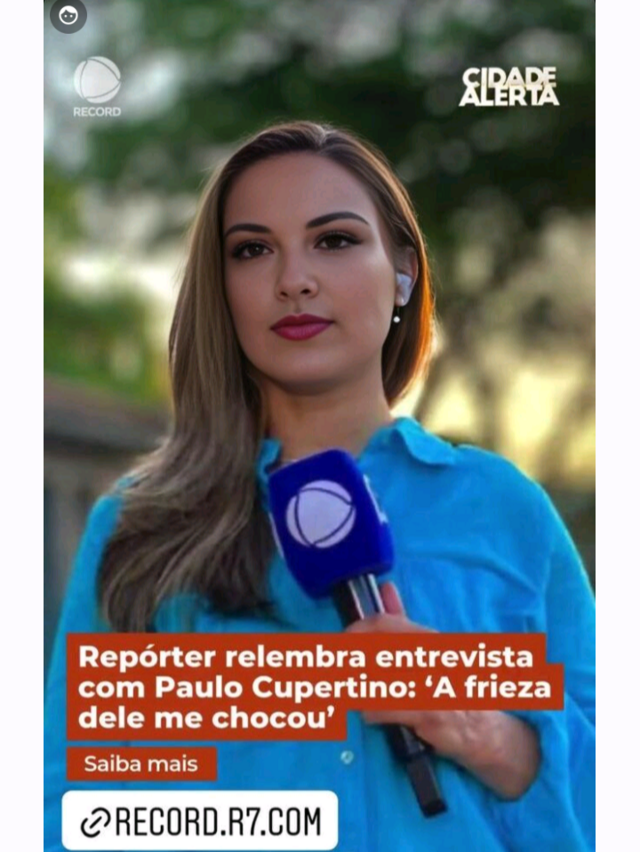Open the RECORD.R7.COM link sticker
Image resolution: width=640 pixels, height=852 pixels.
(199, 820)
